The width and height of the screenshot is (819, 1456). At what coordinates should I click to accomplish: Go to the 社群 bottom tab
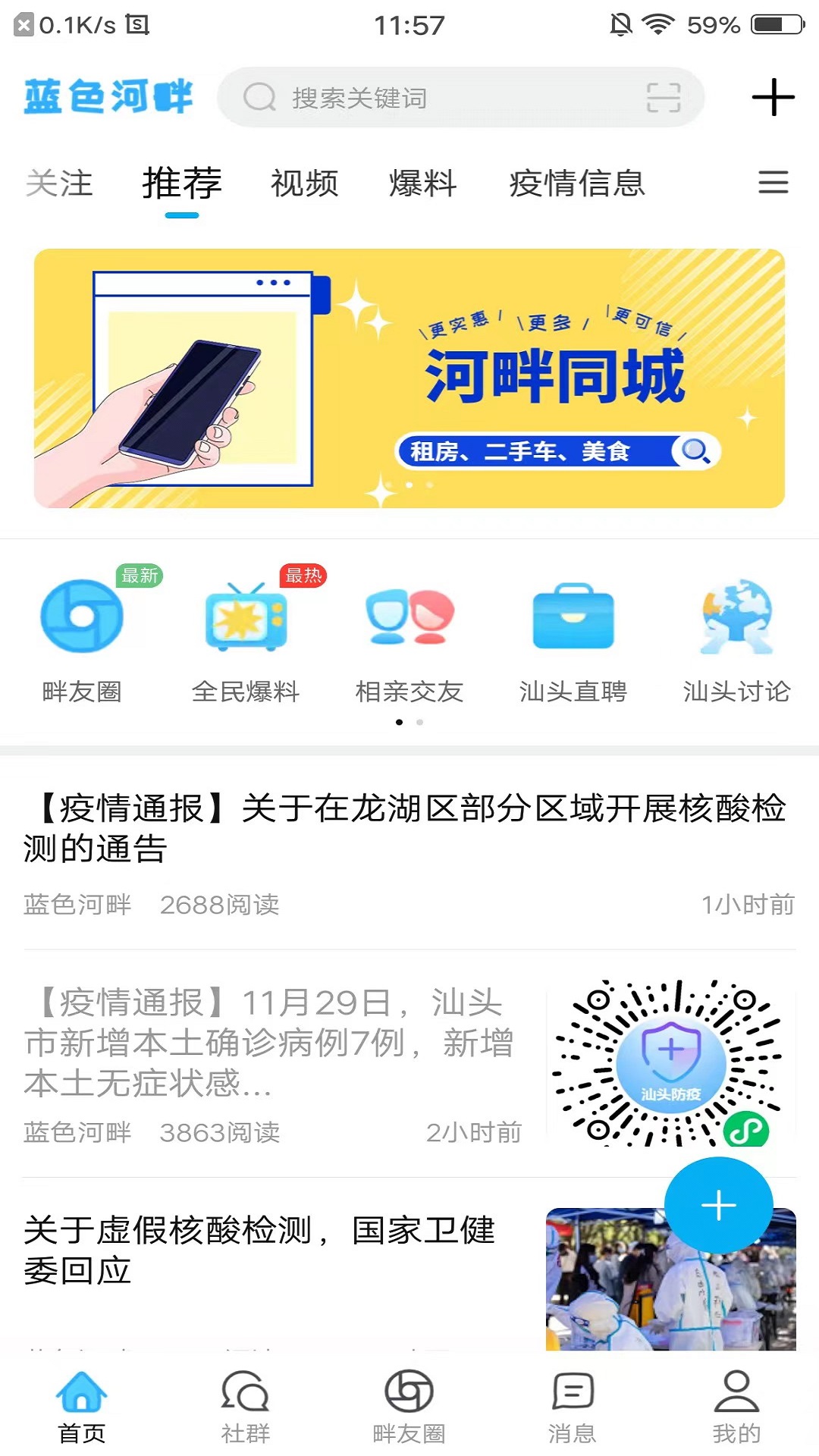pyautogui.click(x=245, y=1405)
